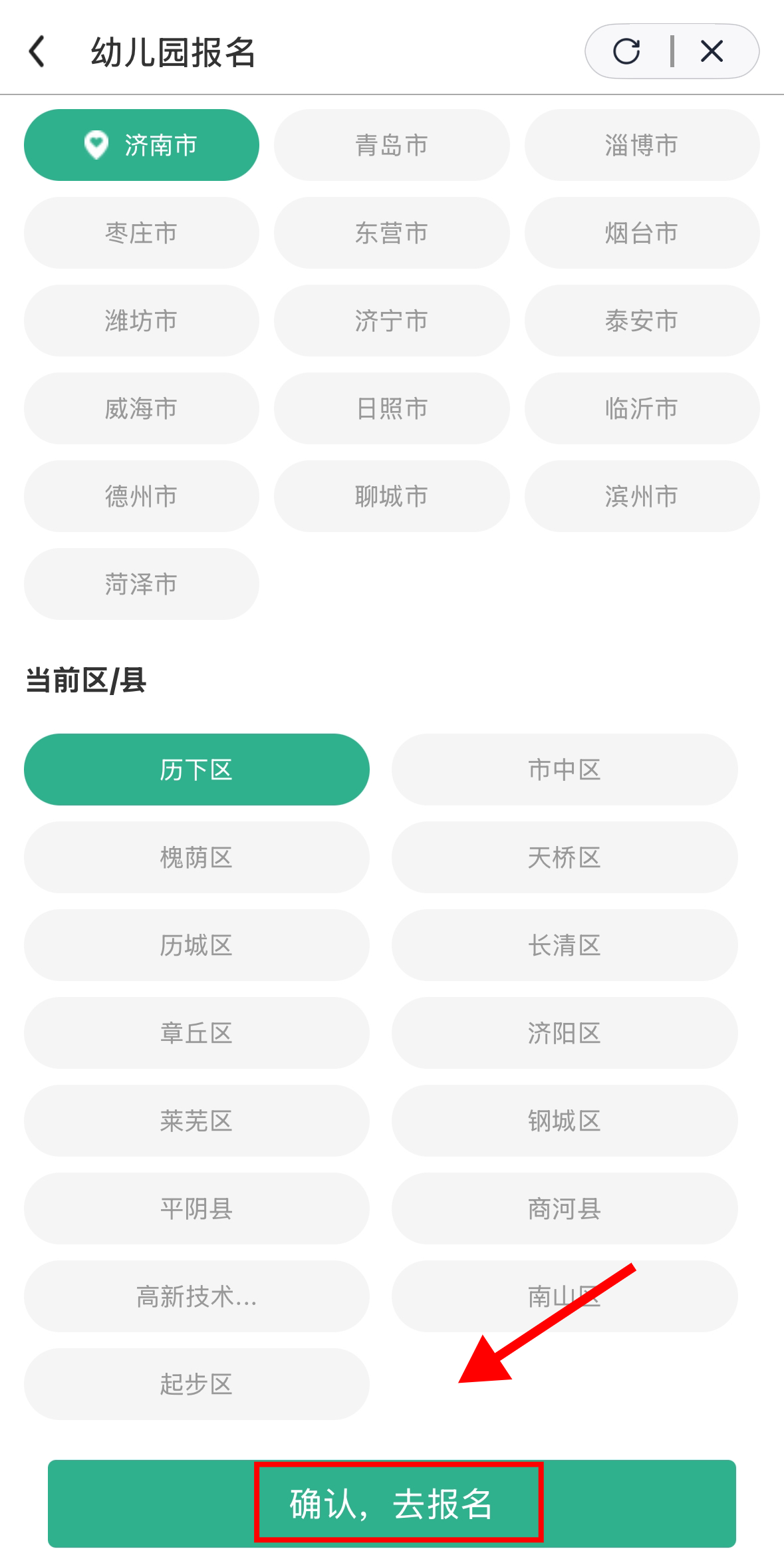Pick 历城区 as the district
Screen dimensions: 784x1567
pyautogui.click(x=197, y=945)
